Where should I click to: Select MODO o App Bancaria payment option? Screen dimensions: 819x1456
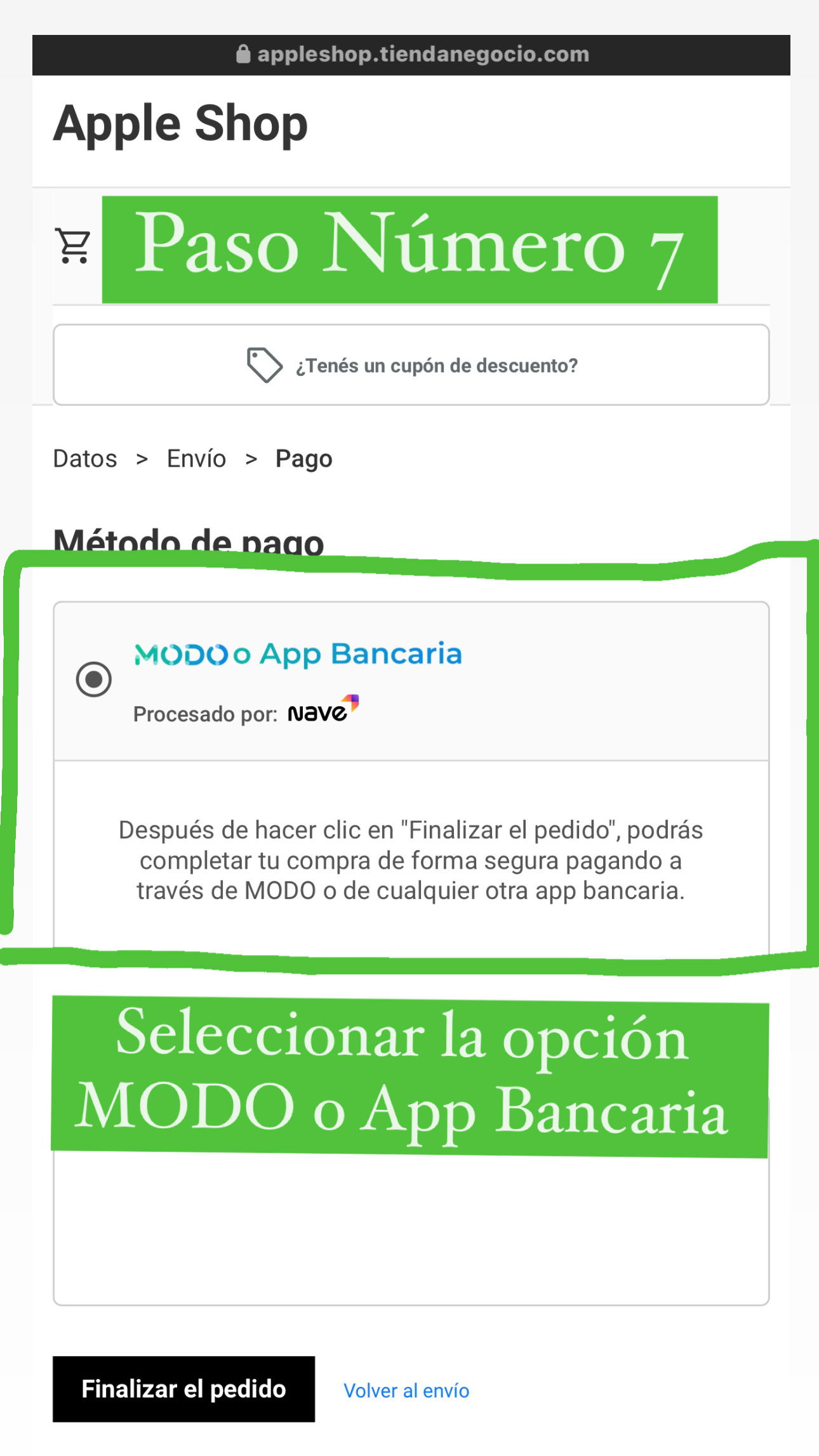click(x=94, y=679)
